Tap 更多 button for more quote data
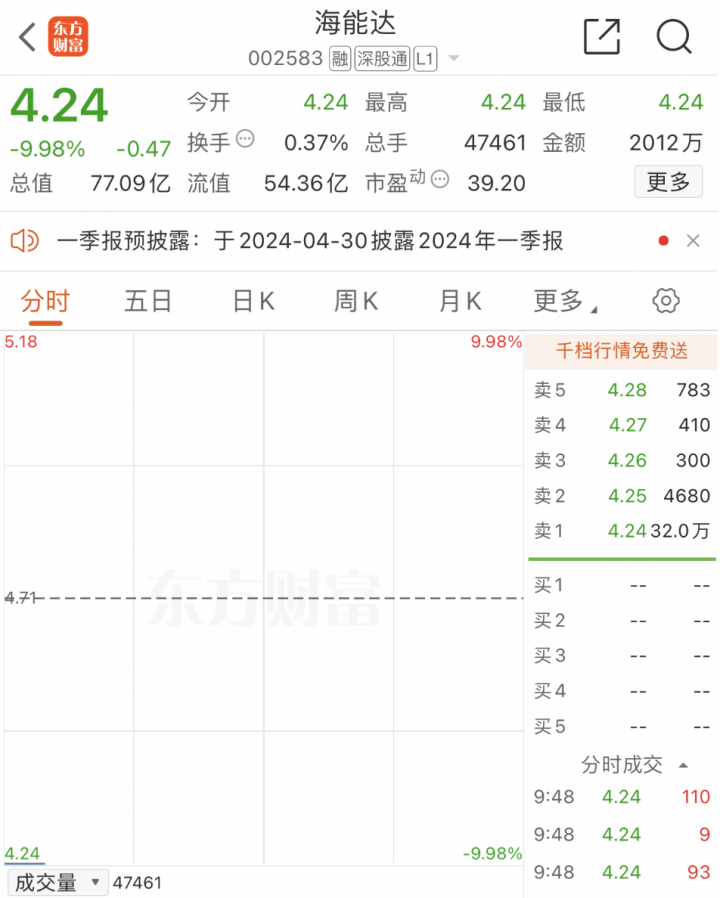Viewport: 720px width, 898px height. [x=668, y=181]
